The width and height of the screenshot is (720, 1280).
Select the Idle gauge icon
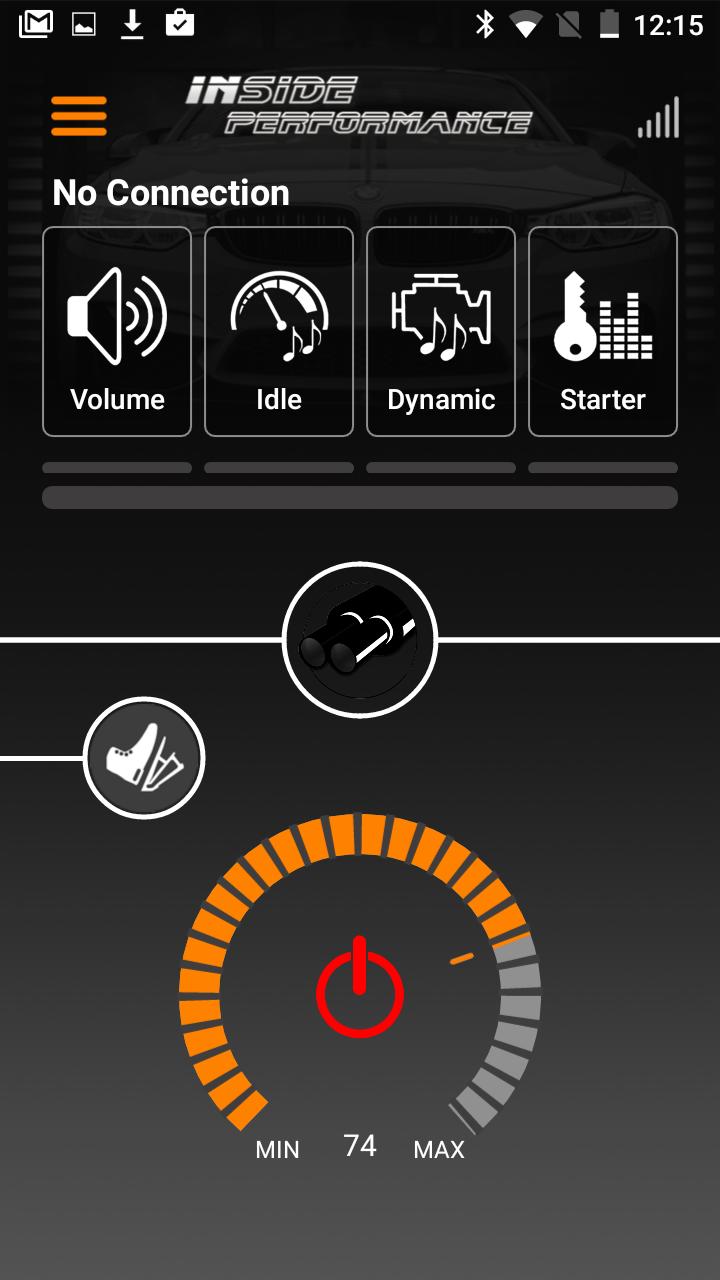[278, 315]
